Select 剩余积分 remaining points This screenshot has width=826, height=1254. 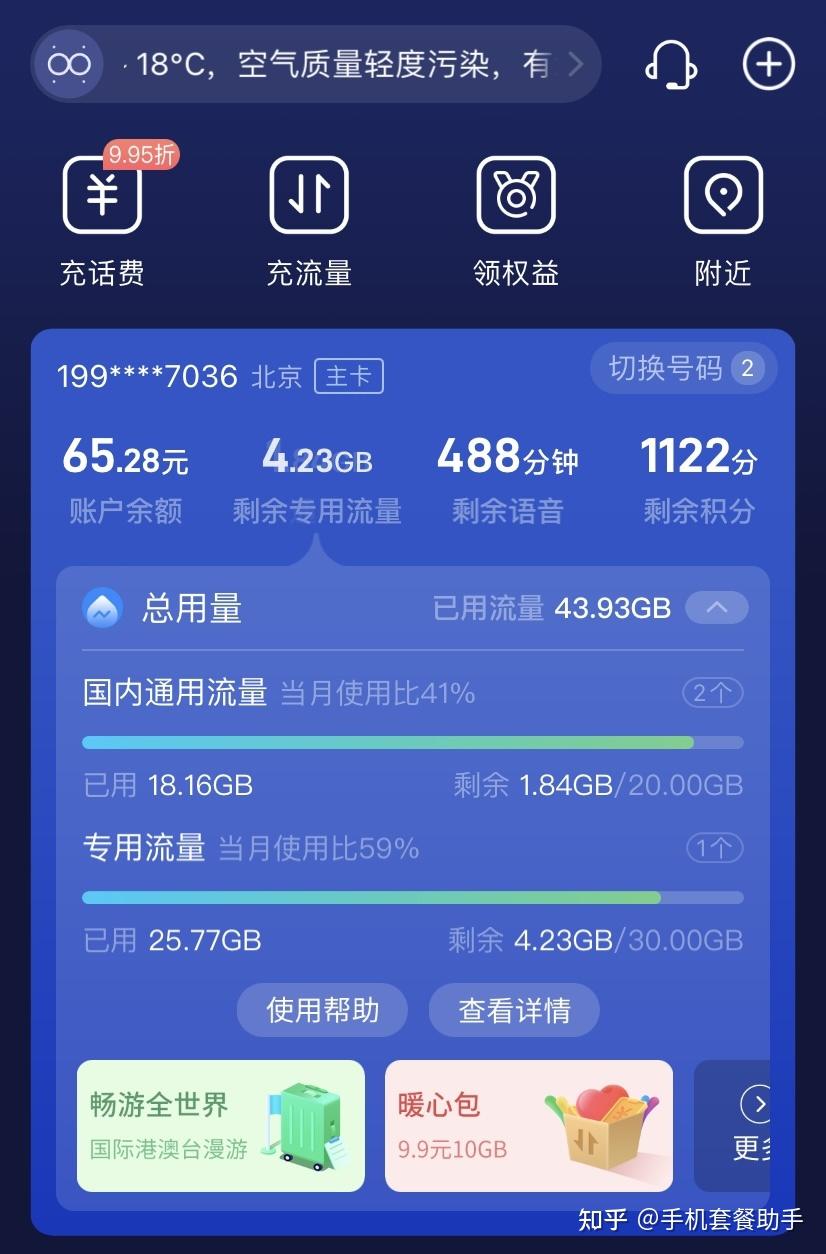pyautogui.click(x=699, y=480)
